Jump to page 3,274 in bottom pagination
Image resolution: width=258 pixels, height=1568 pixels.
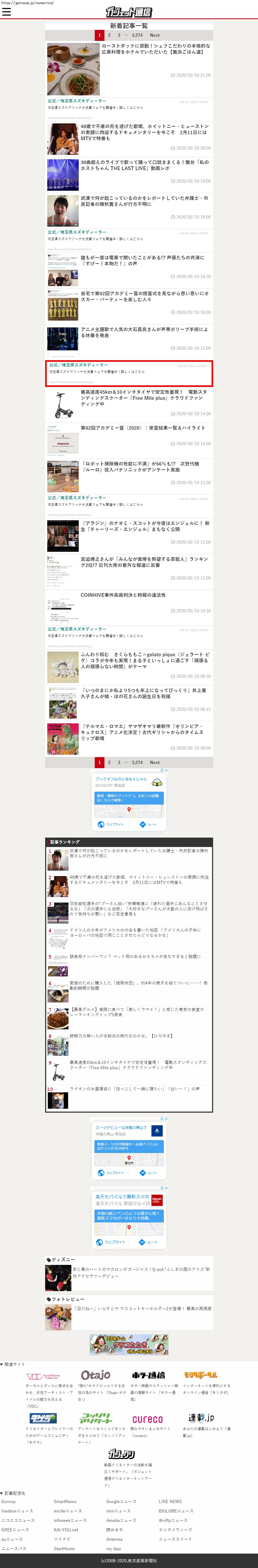click(137, 762)
